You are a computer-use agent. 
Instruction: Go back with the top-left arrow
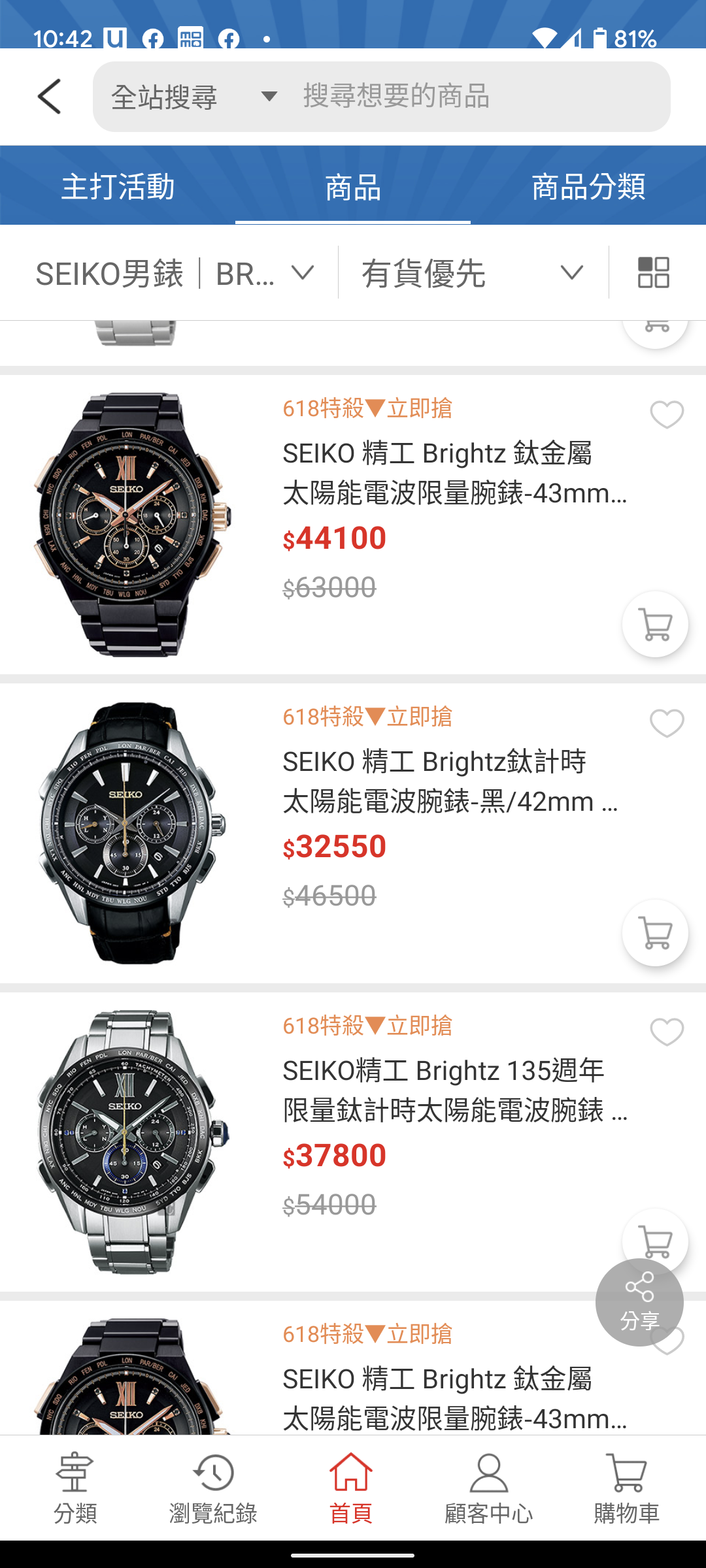pyautogui.click(x=50, y=97)
